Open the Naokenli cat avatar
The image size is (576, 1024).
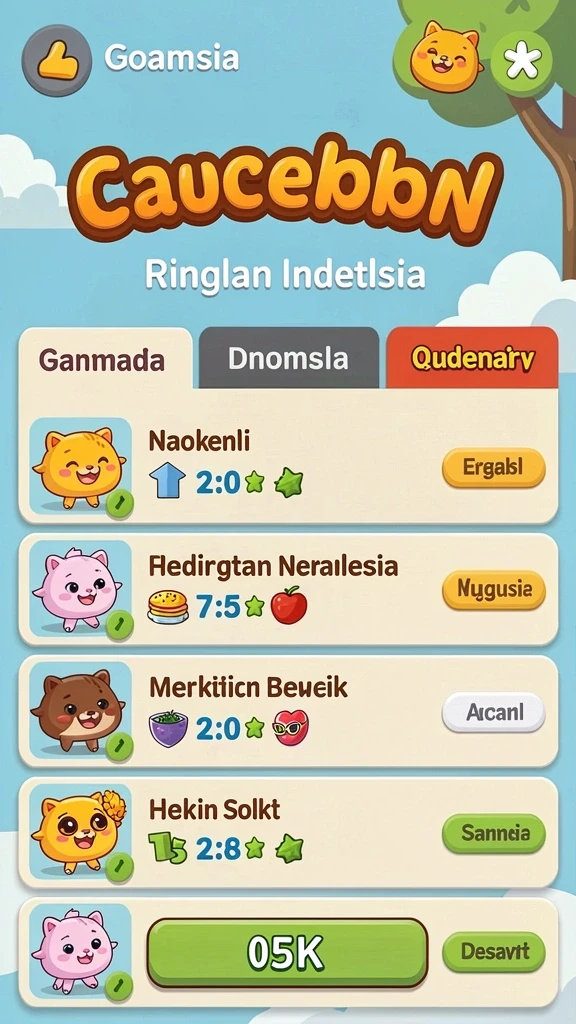[x=81, y=466]
